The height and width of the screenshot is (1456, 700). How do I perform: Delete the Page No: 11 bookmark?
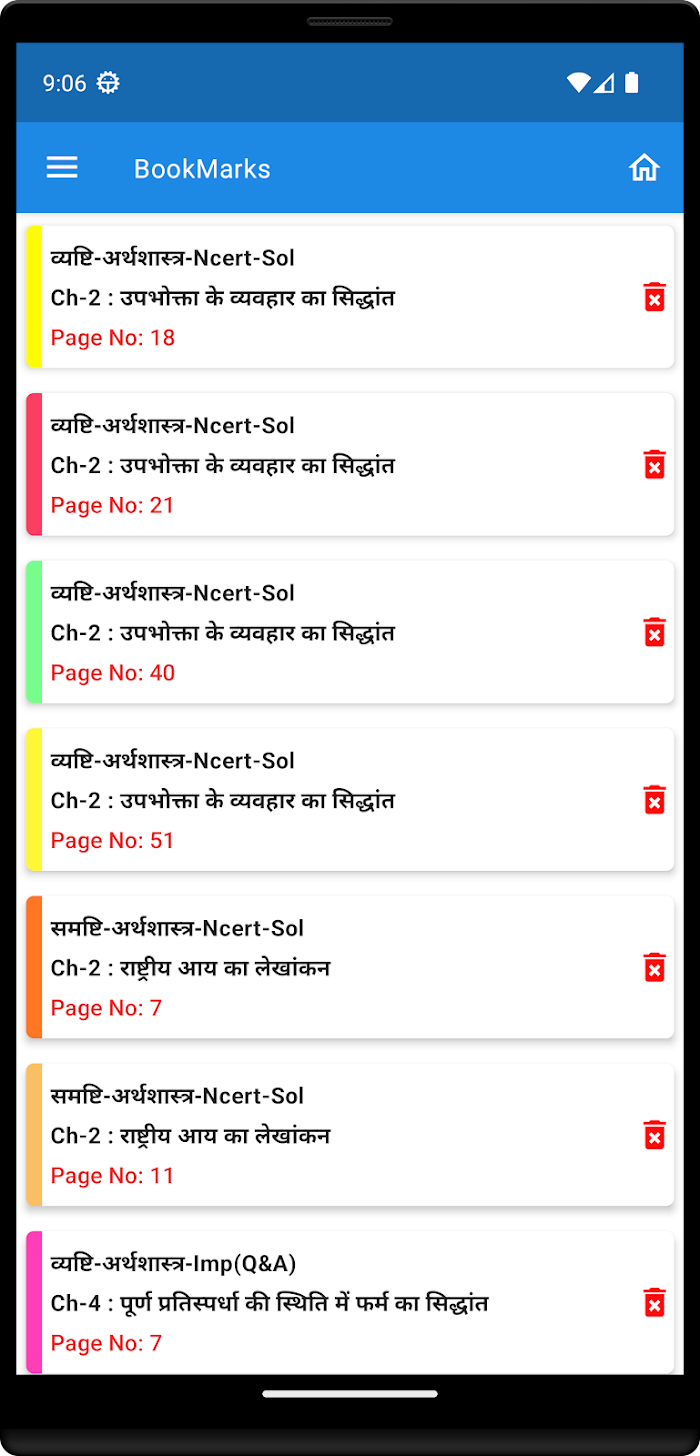click(654, 1135)
